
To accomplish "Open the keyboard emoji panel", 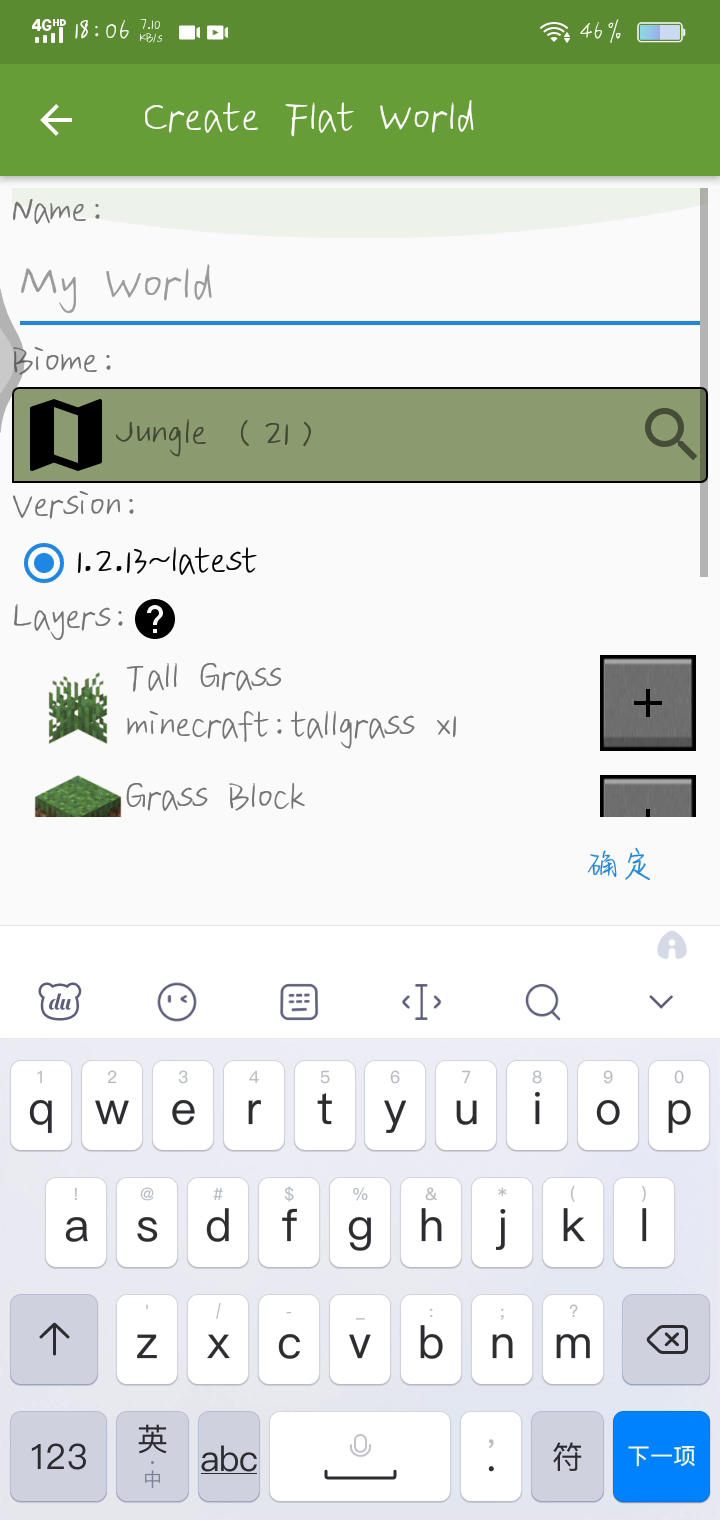I will pos(177,1001).
